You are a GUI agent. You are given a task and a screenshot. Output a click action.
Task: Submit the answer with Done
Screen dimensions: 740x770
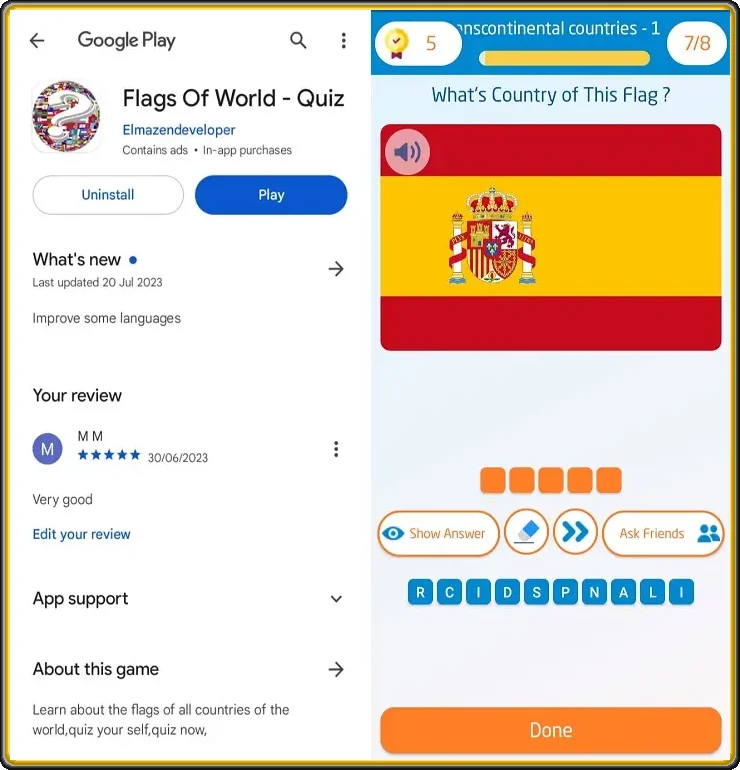click(x=550, y=730)
